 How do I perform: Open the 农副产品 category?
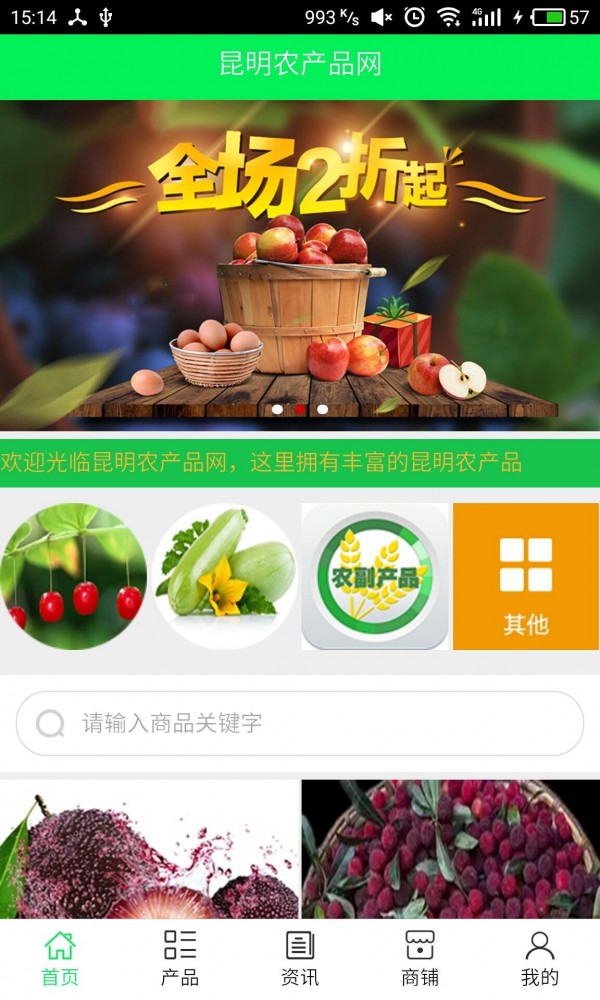pos(375,576)
